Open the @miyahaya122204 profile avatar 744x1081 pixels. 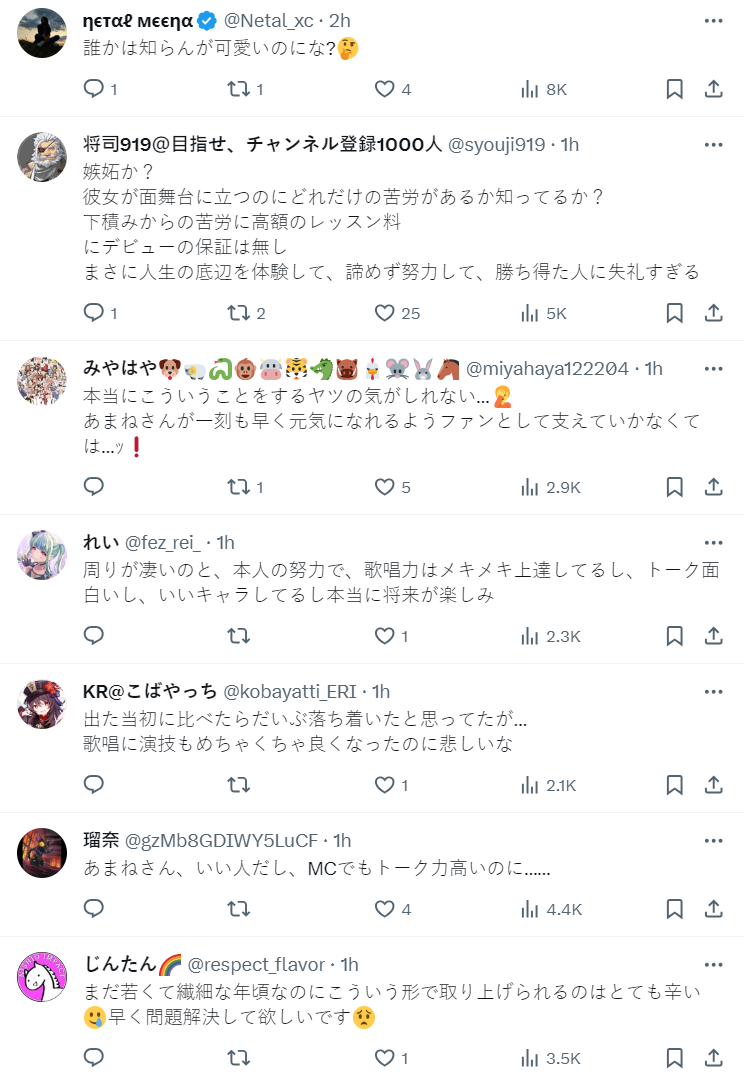[42, 381]
